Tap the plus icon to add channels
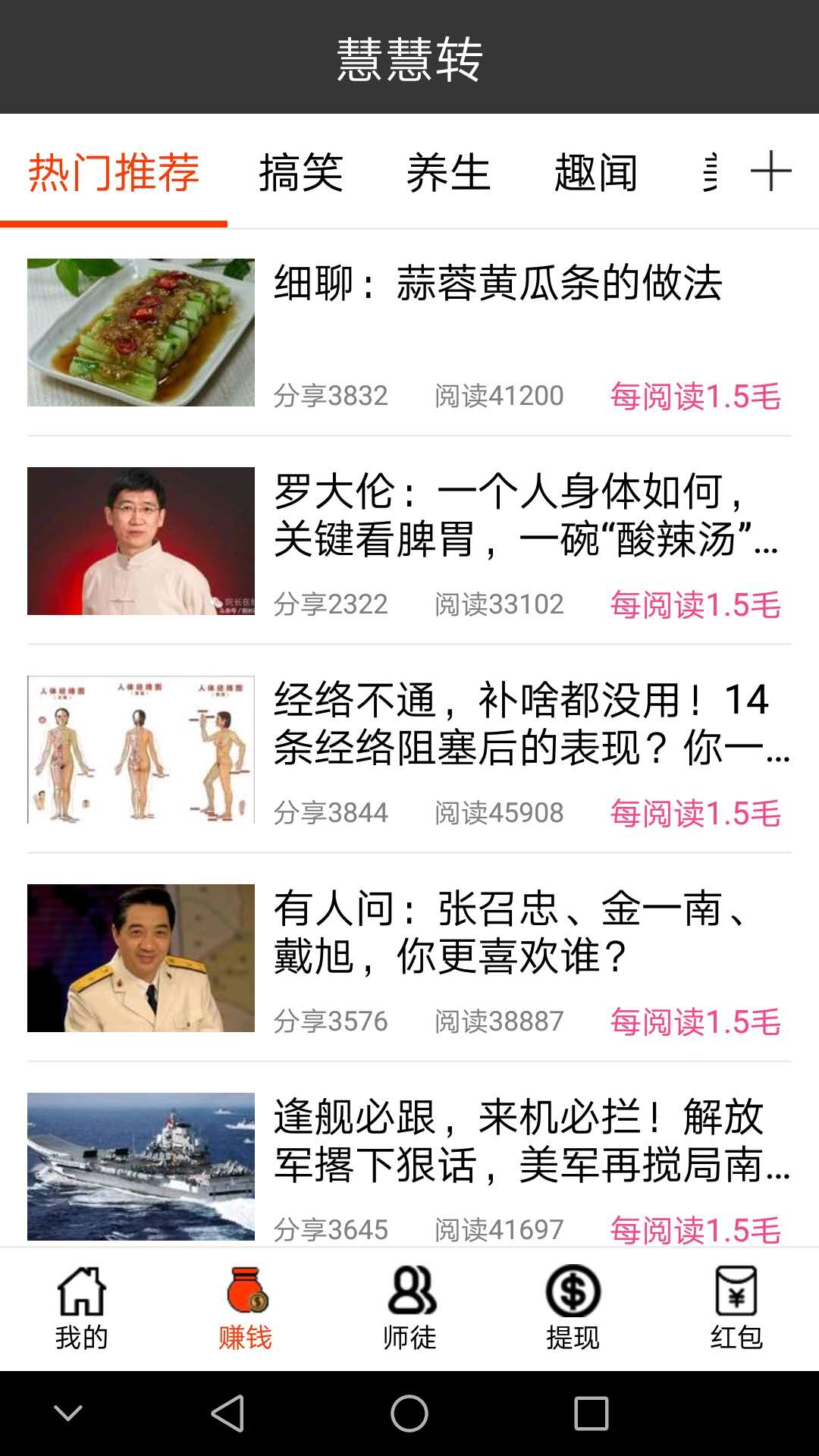This screenshot has width=819, height=1456. 772,171
